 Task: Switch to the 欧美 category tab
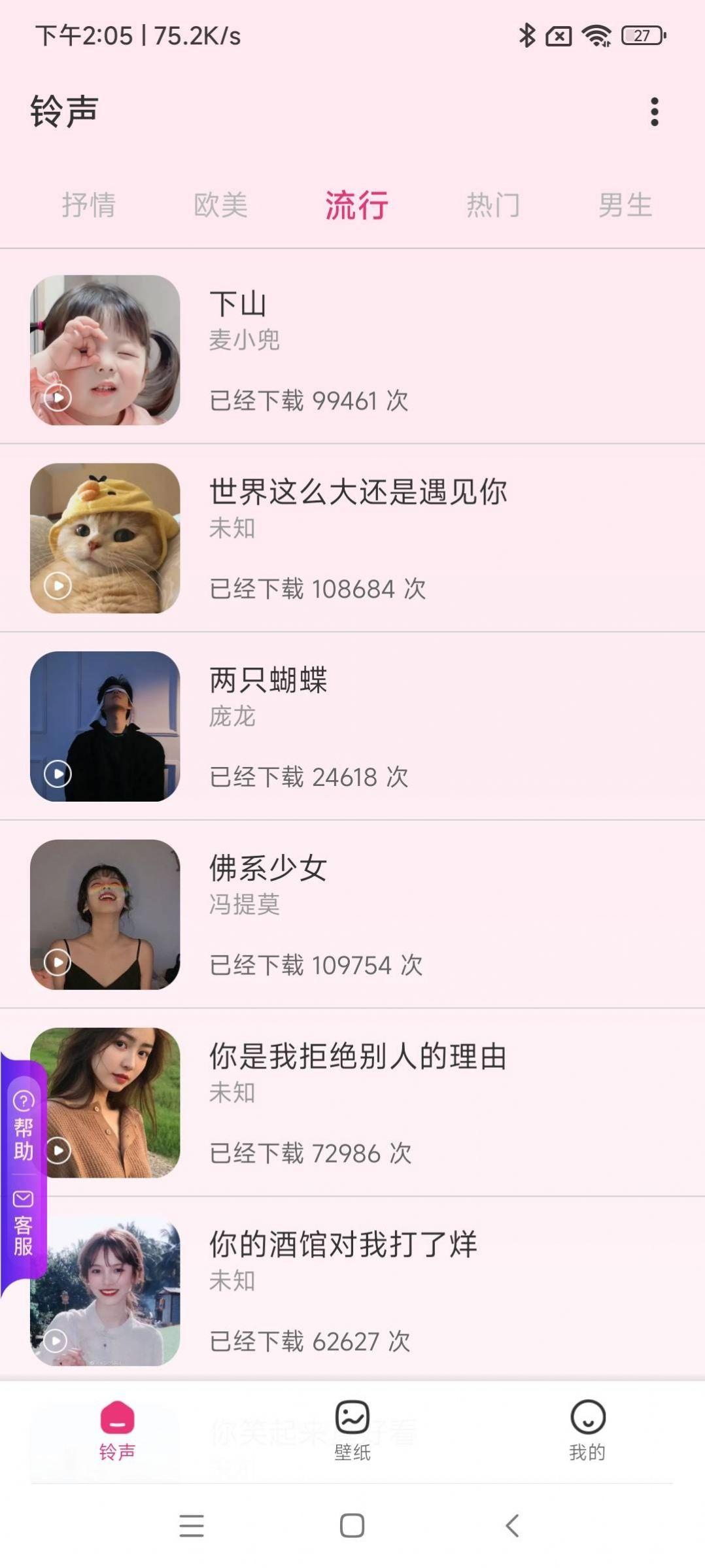pos(221,205)
